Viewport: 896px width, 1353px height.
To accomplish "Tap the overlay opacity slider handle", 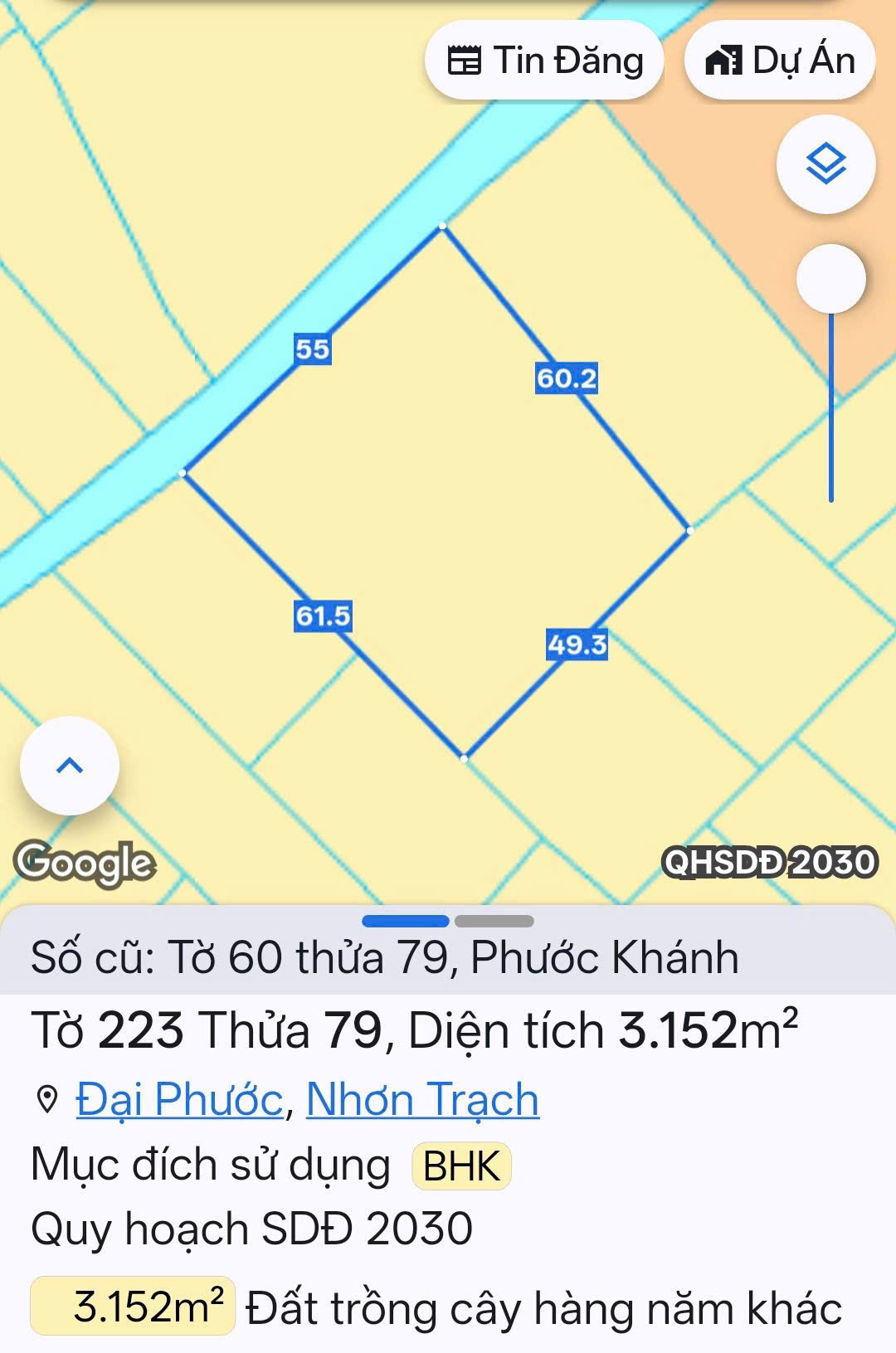I will [830, 279].
